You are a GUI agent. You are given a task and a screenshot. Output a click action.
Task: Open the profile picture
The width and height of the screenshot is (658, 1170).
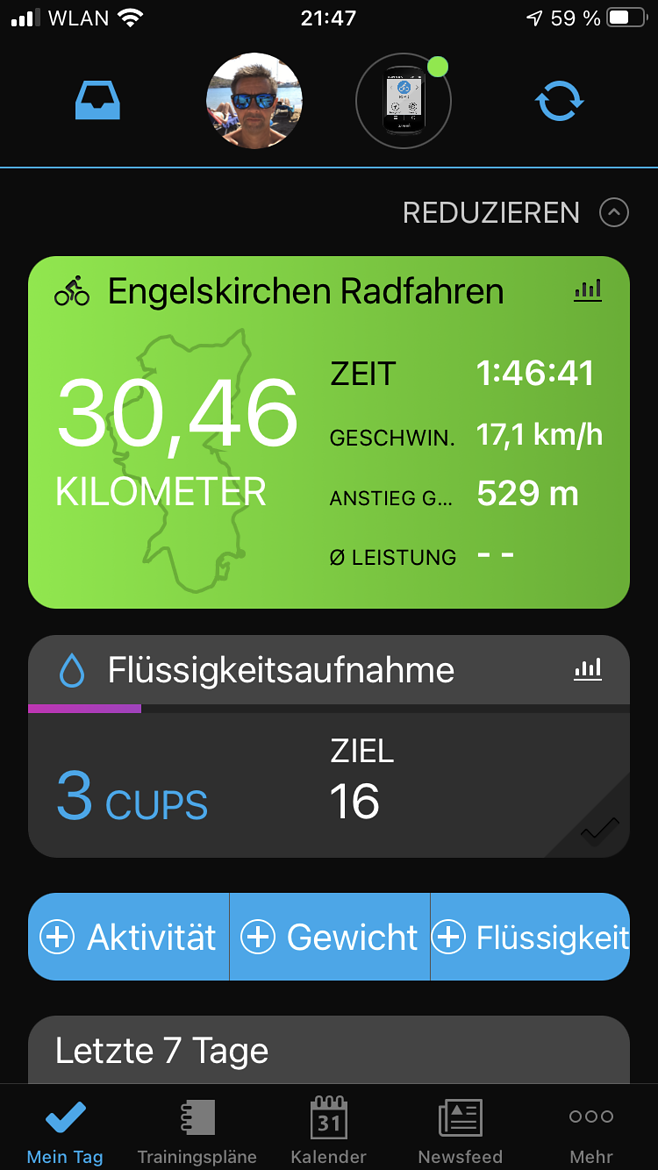254,101
